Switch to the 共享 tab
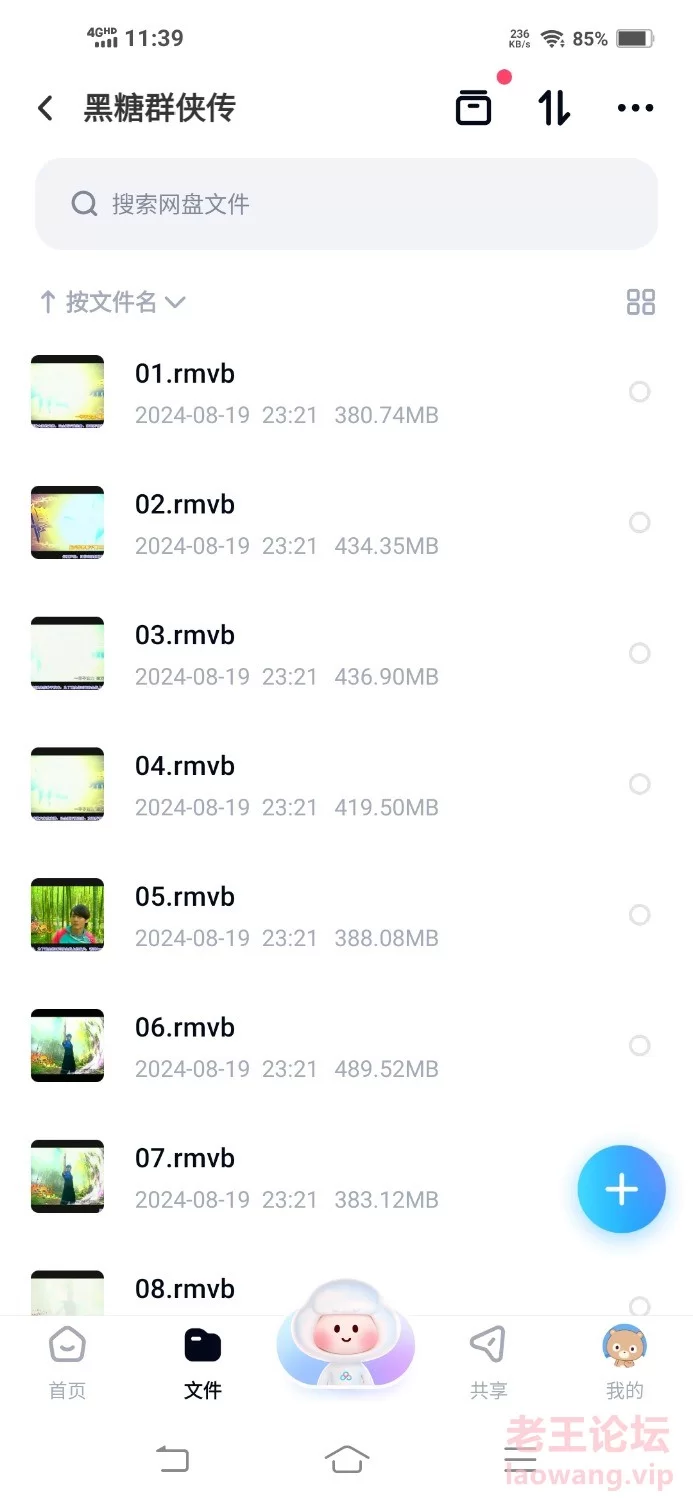This screenshot has width=693, height=1500. coord(488,1362)
